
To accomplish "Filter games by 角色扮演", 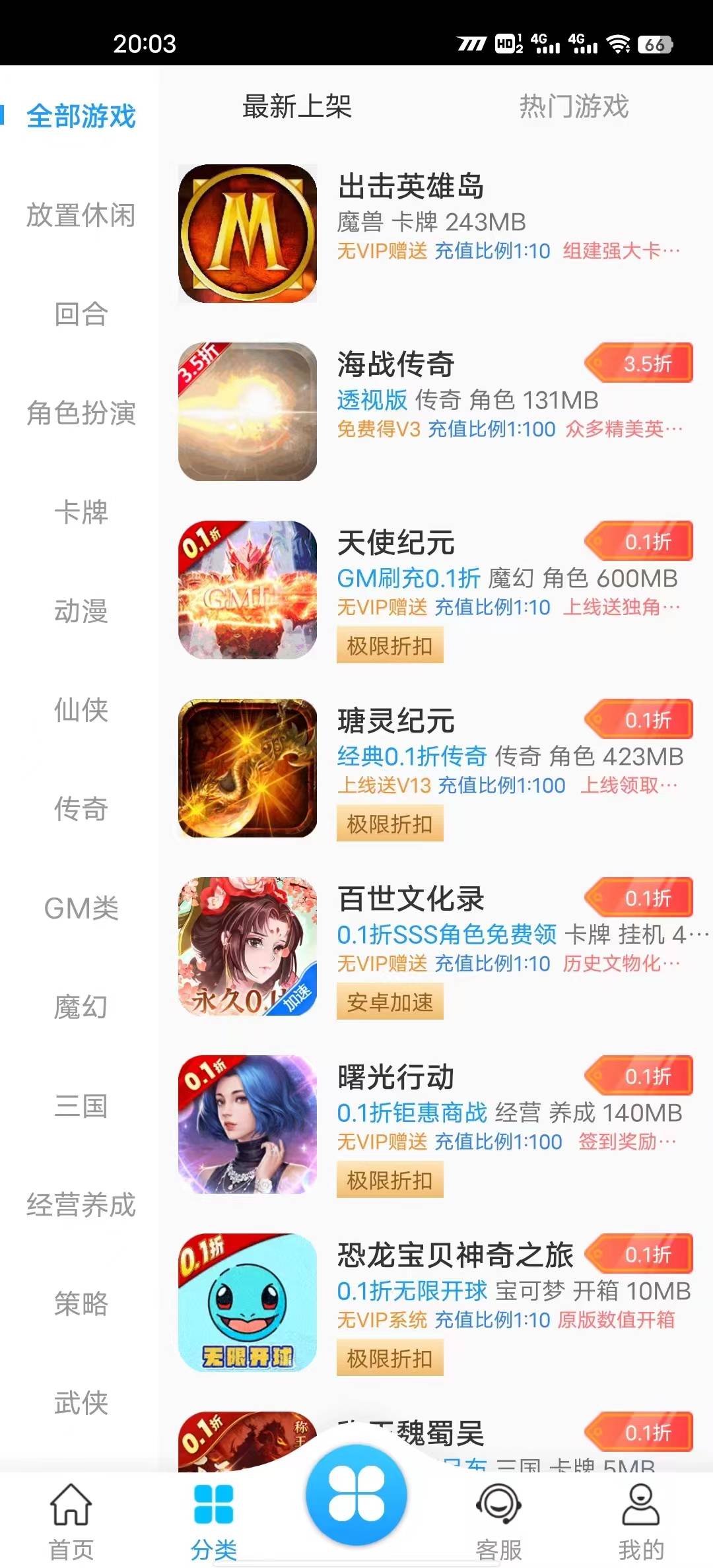I will [81, 413].
